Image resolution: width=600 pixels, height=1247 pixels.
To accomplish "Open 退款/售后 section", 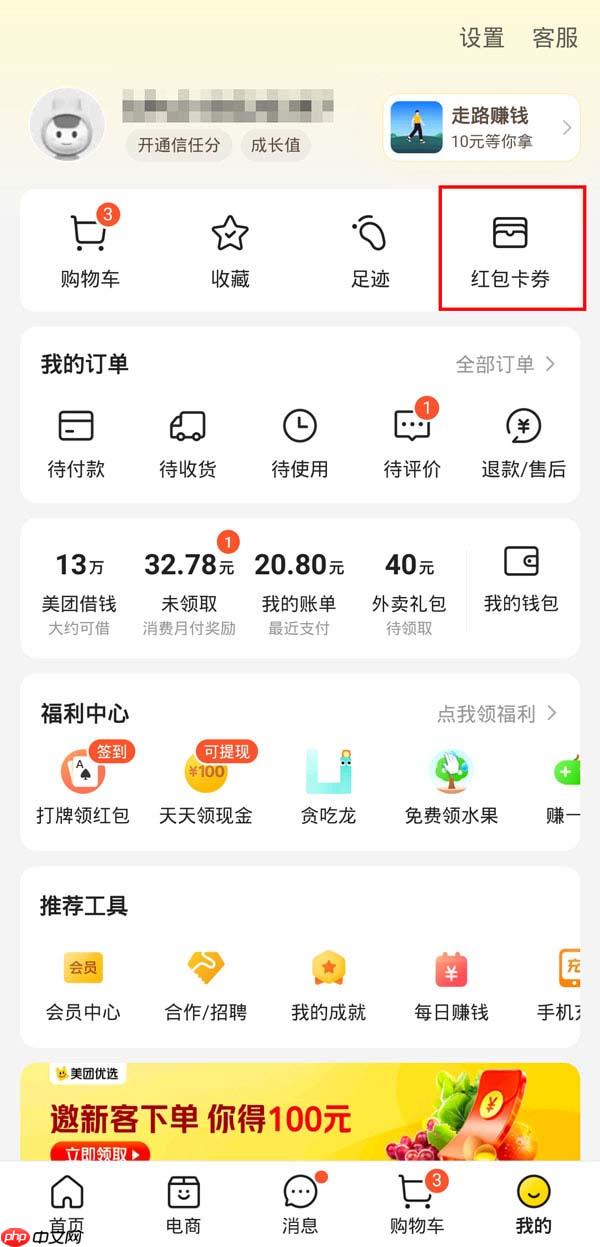I will pyautogui.click(x=524, y=443).
